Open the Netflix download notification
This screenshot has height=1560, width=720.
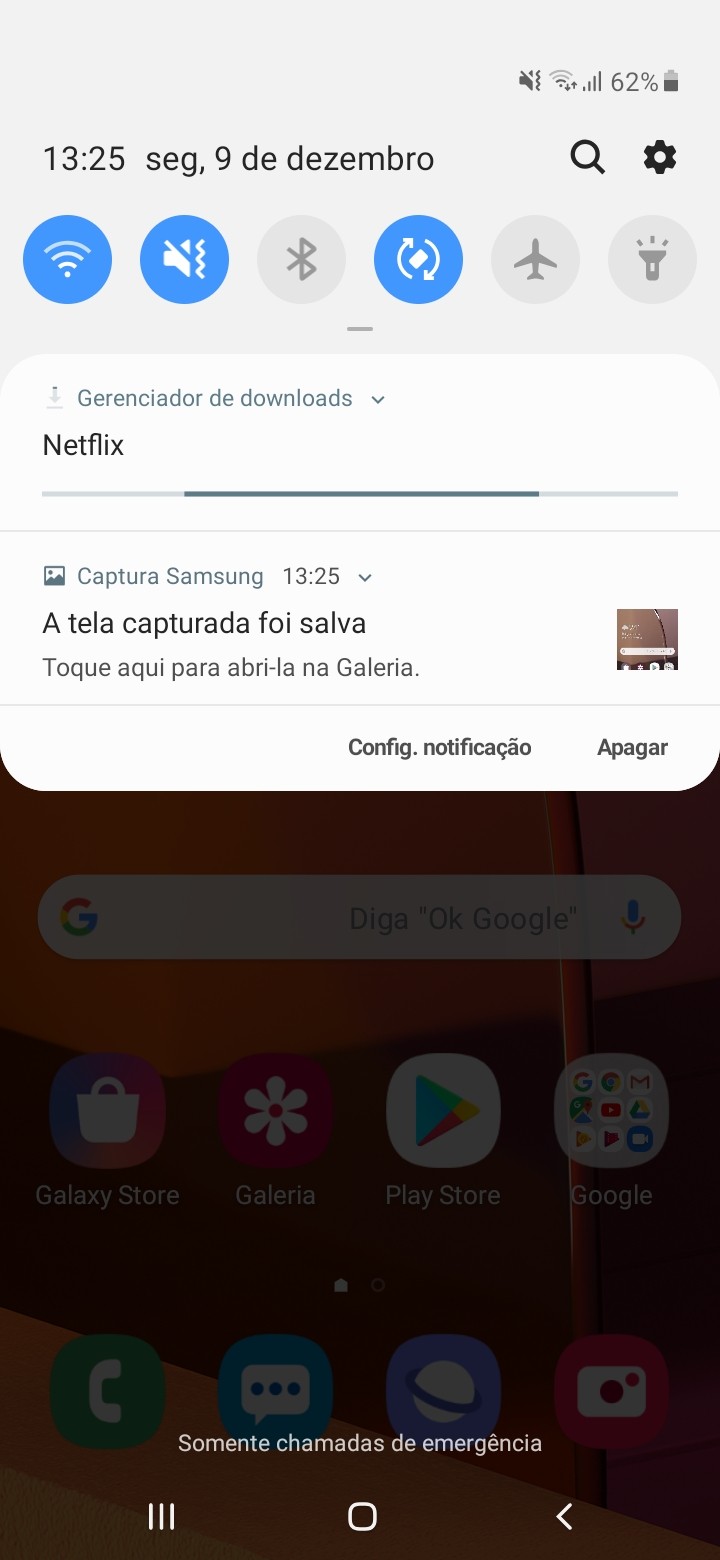300,446
